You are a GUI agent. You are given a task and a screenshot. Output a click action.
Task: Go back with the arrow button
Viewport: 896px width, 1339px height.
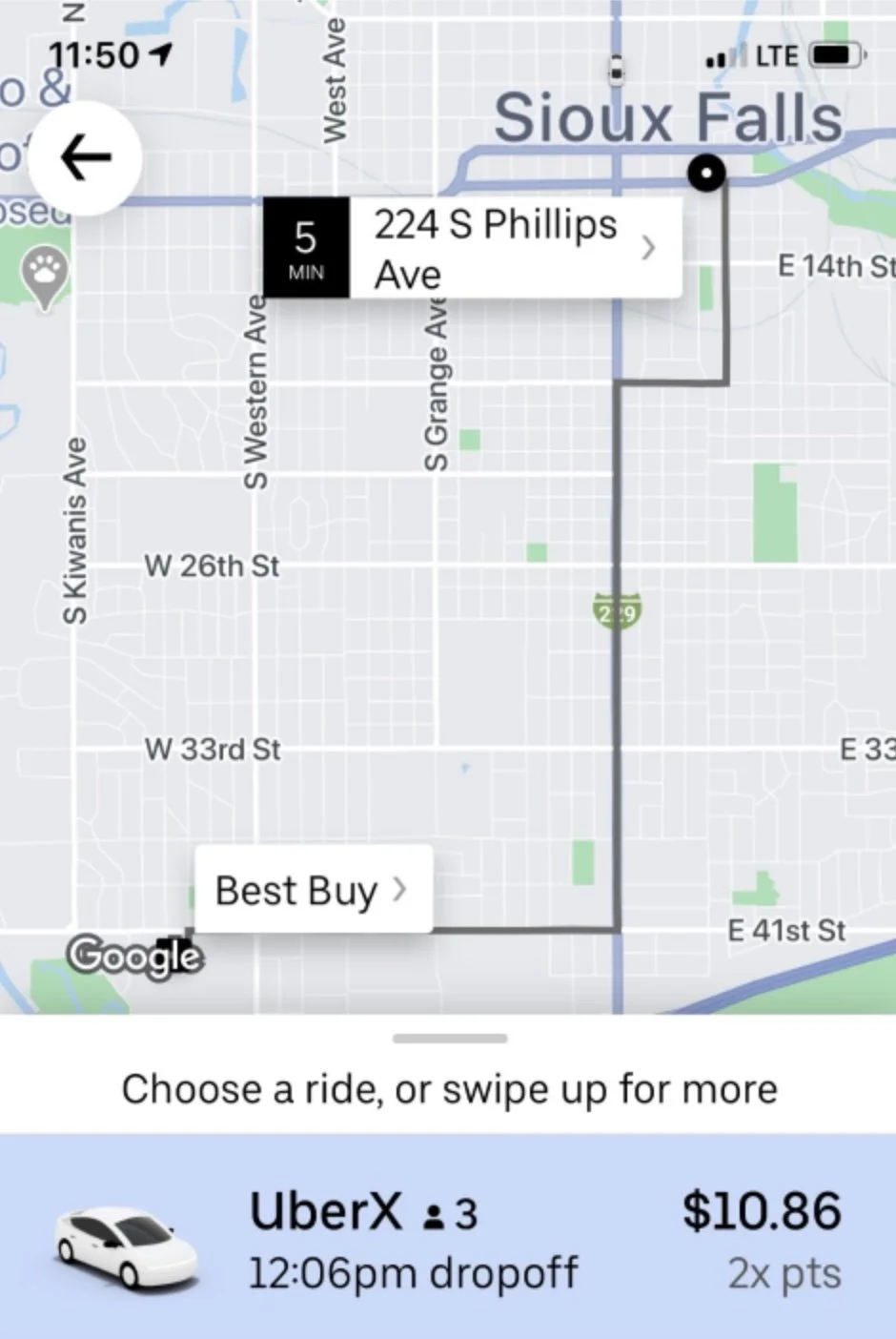(86, 158)
